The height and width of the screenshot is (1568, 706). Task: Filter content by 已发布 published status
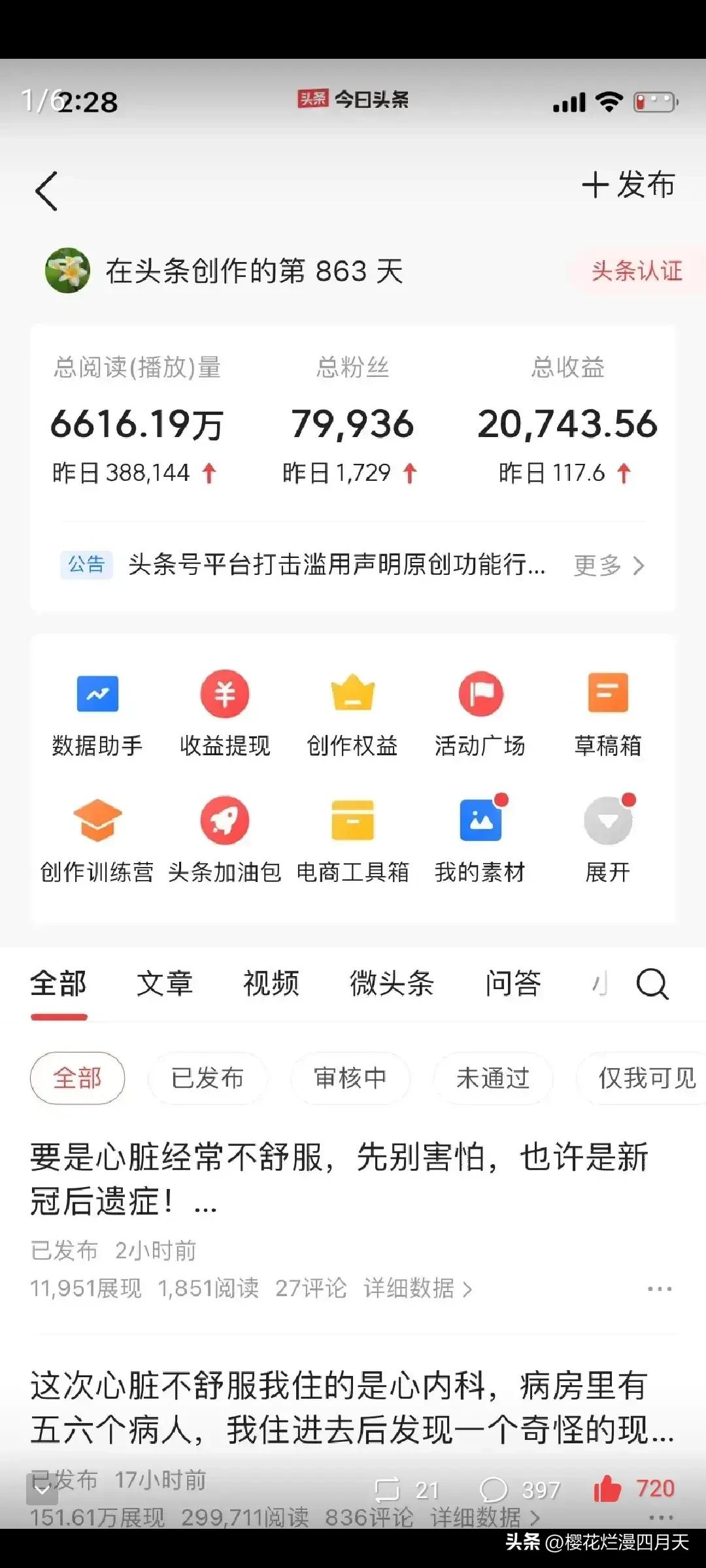[207, 1079]
